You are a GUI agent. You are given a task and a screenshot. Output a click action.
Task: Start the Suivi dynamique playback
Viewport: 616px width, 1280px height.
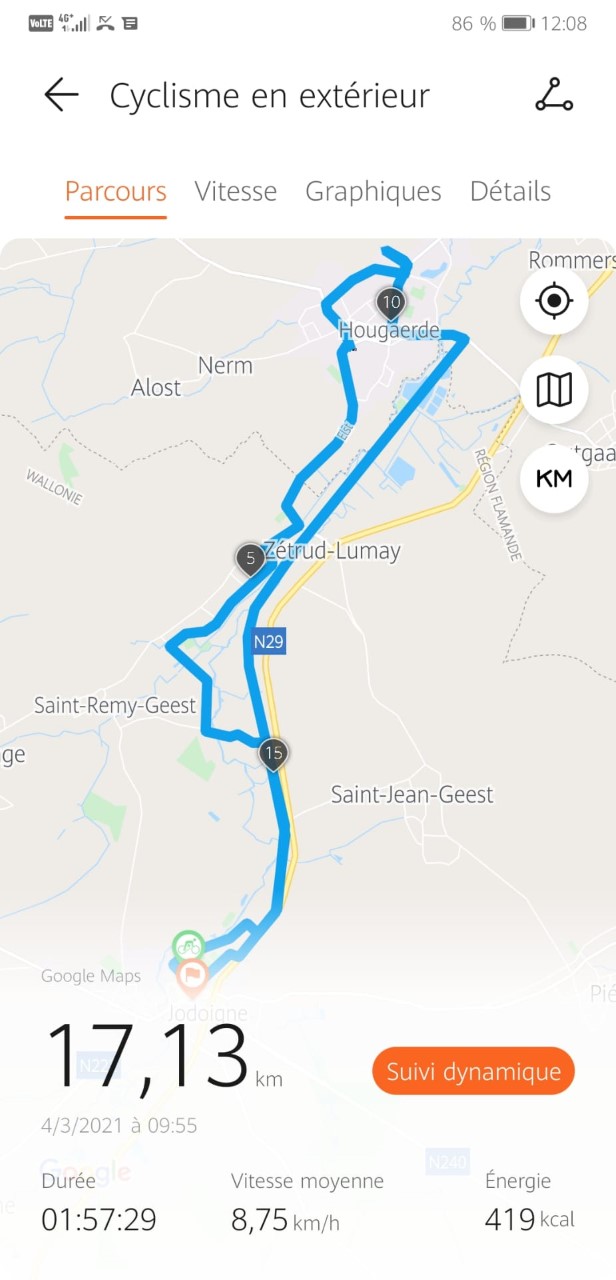(x=474, y=1071)
